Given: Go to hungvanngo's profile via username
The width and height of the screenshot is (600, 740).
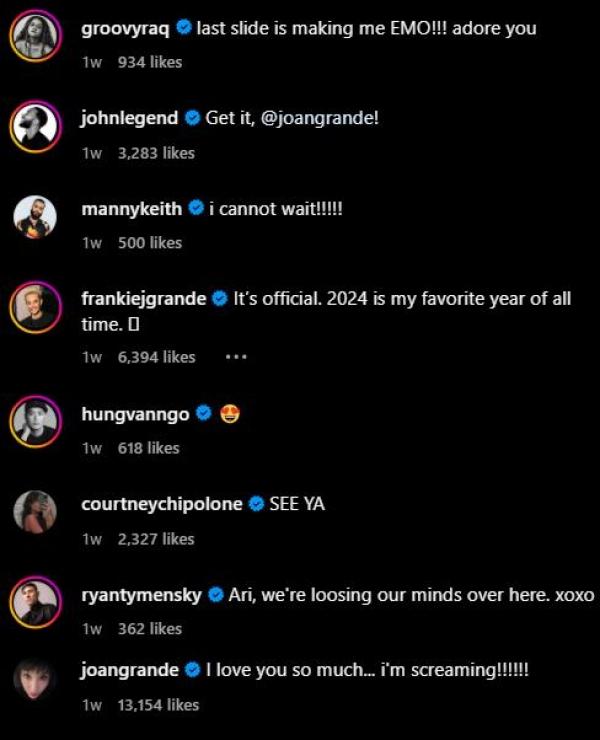Looking at the screenshot, I should click(135, 413).
